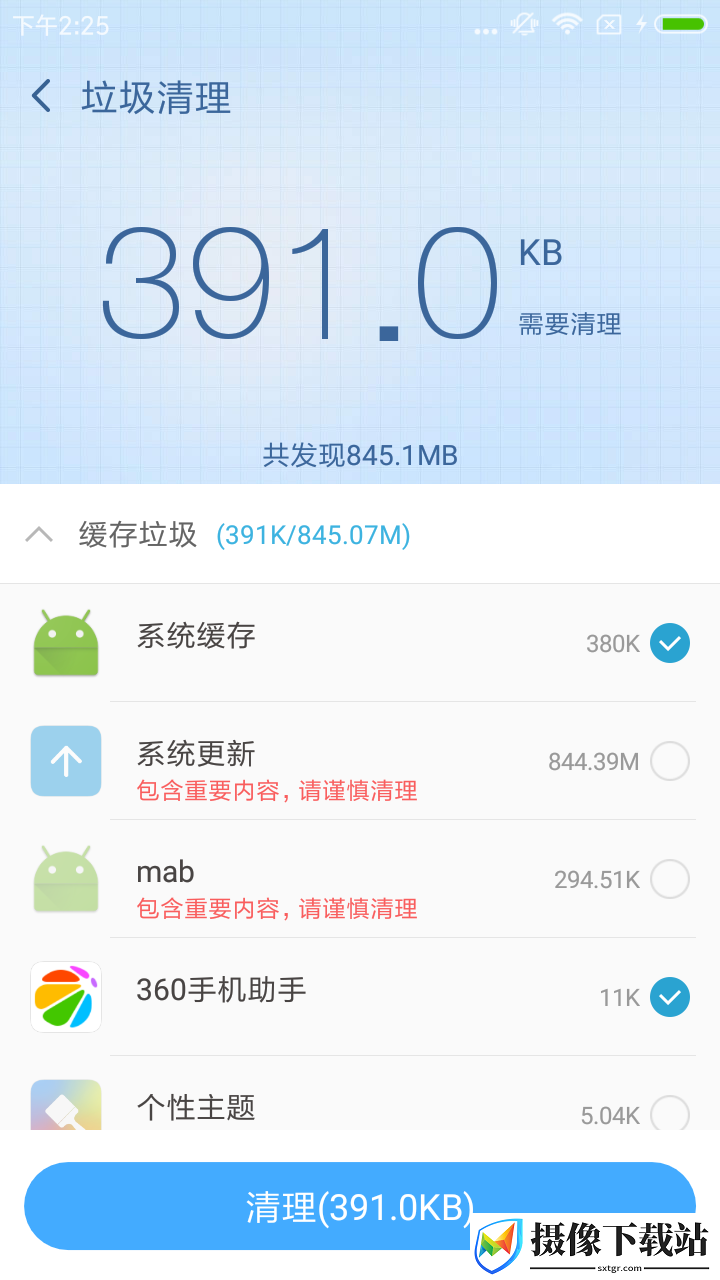Image resolution: width=720 pixels, height=1280 pixels.
Task: Uncheck 系统缓存 checkbox
Action: 670,643
